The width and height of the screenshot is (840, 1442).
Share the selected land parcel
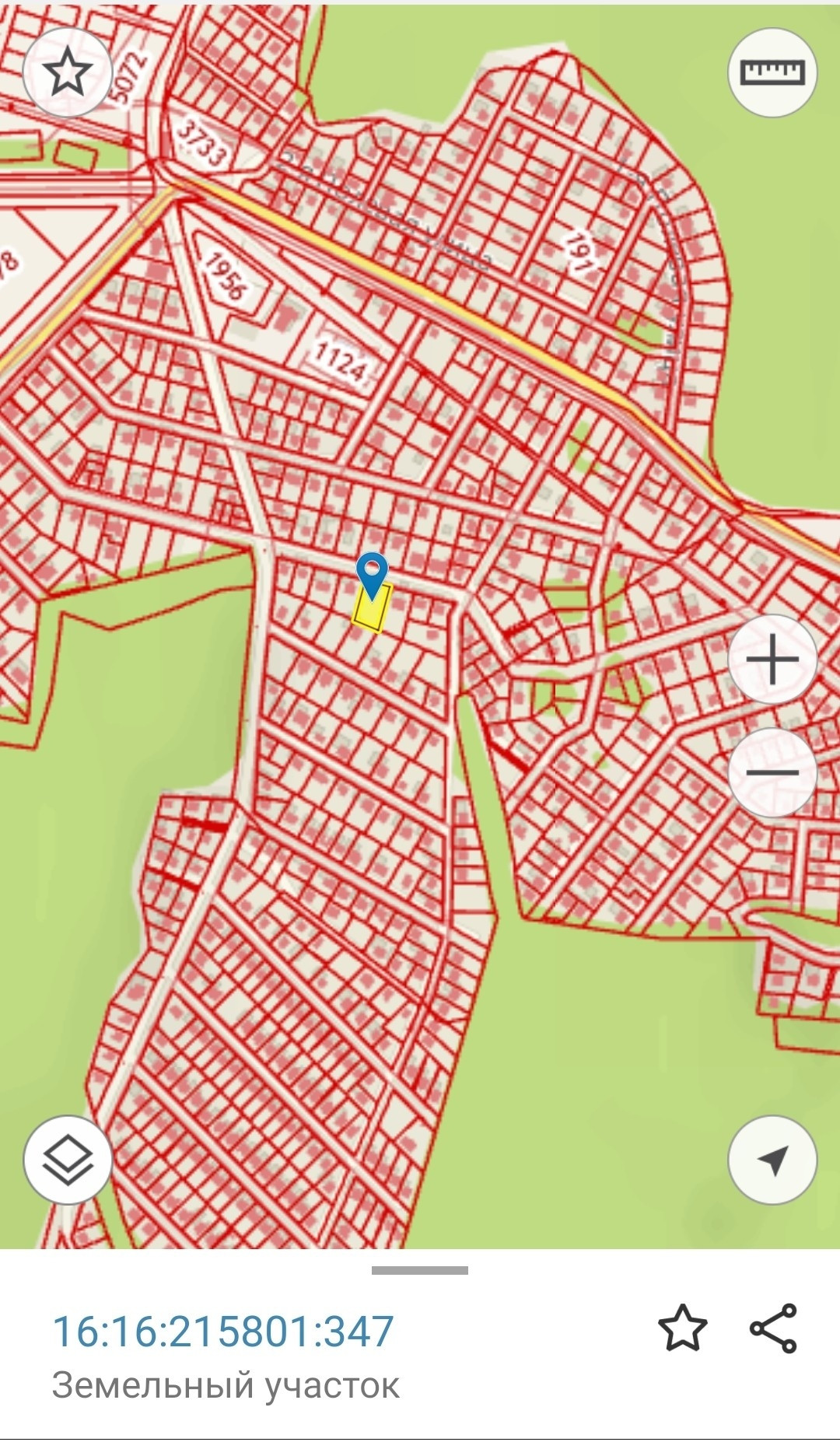773,1328
